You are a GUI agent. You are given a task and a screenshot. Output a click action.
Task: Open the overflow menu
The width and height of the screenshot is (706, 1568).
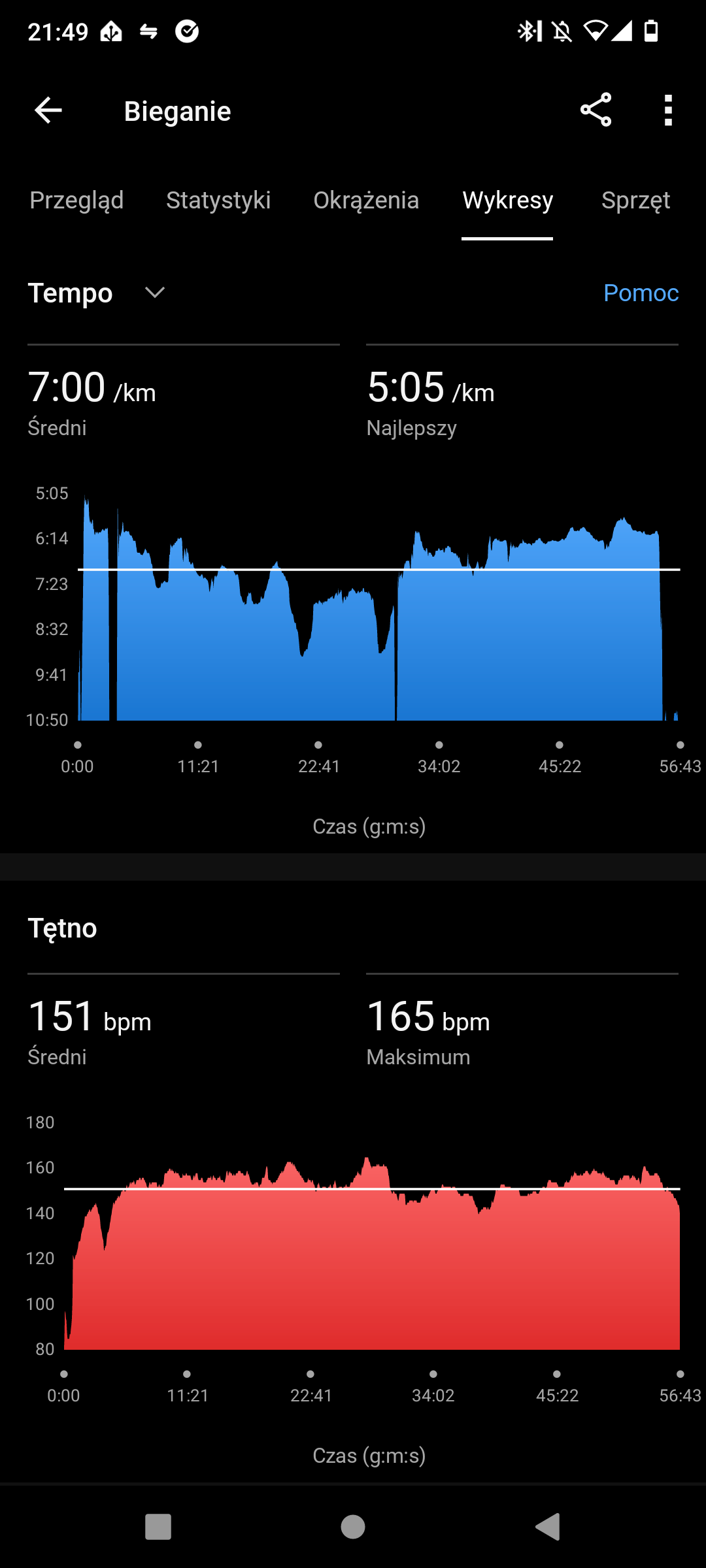(x=667, y=110)
